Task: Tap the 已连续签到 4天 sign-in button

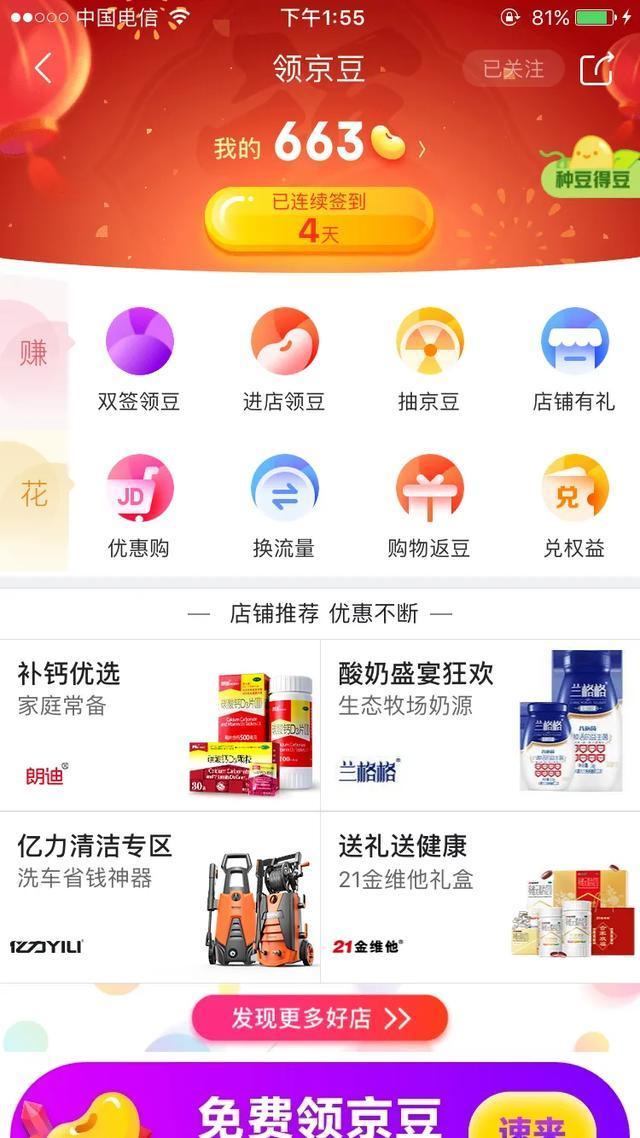Action: tap(320, 219)
